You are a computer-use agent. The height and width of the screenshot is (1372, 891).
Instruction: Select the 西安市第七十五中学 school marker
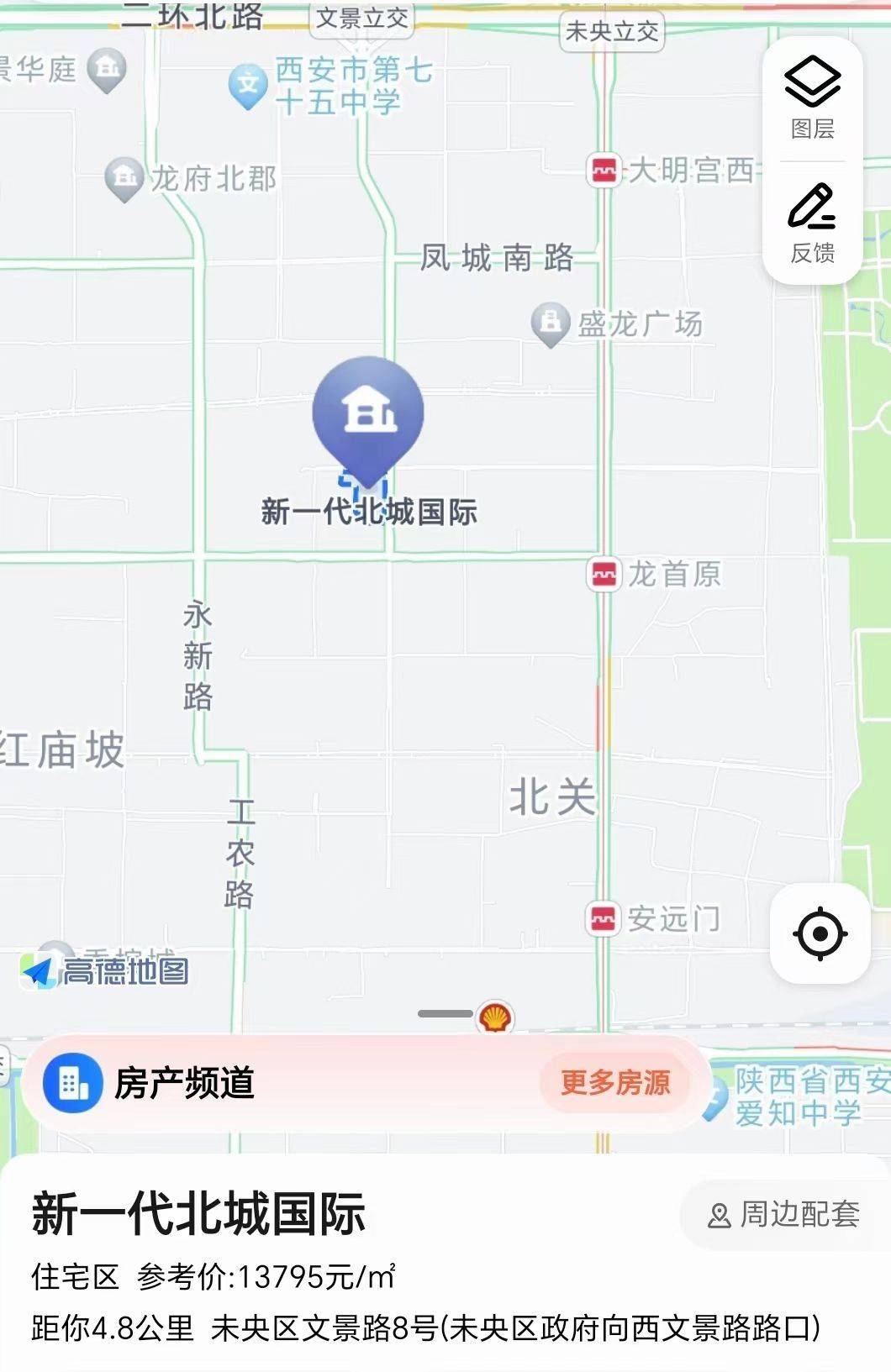pos(247,85)
